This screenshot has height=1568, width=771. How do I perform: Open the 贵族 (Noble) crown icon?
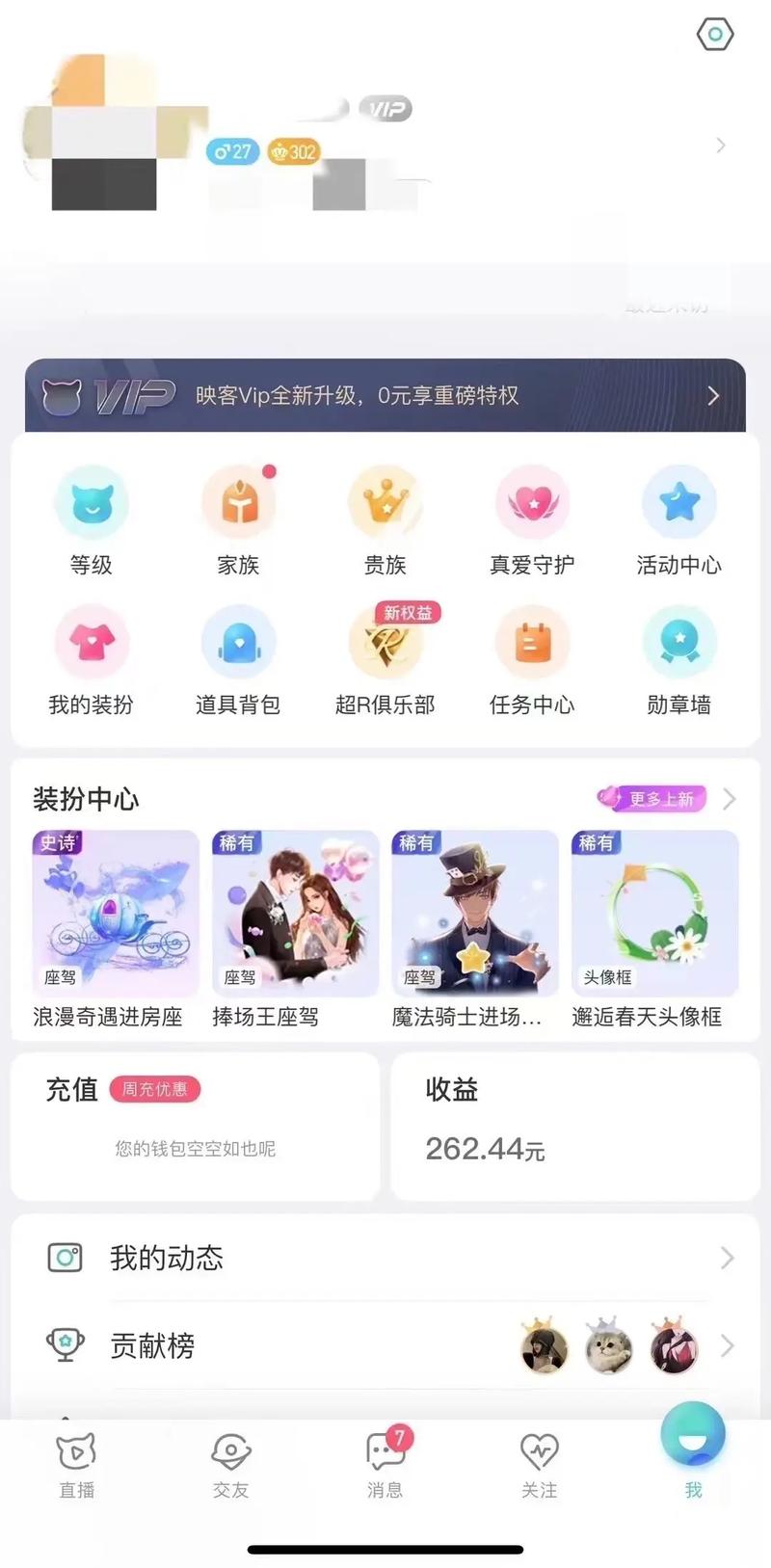pyautogui.click(x=385, y=501)
